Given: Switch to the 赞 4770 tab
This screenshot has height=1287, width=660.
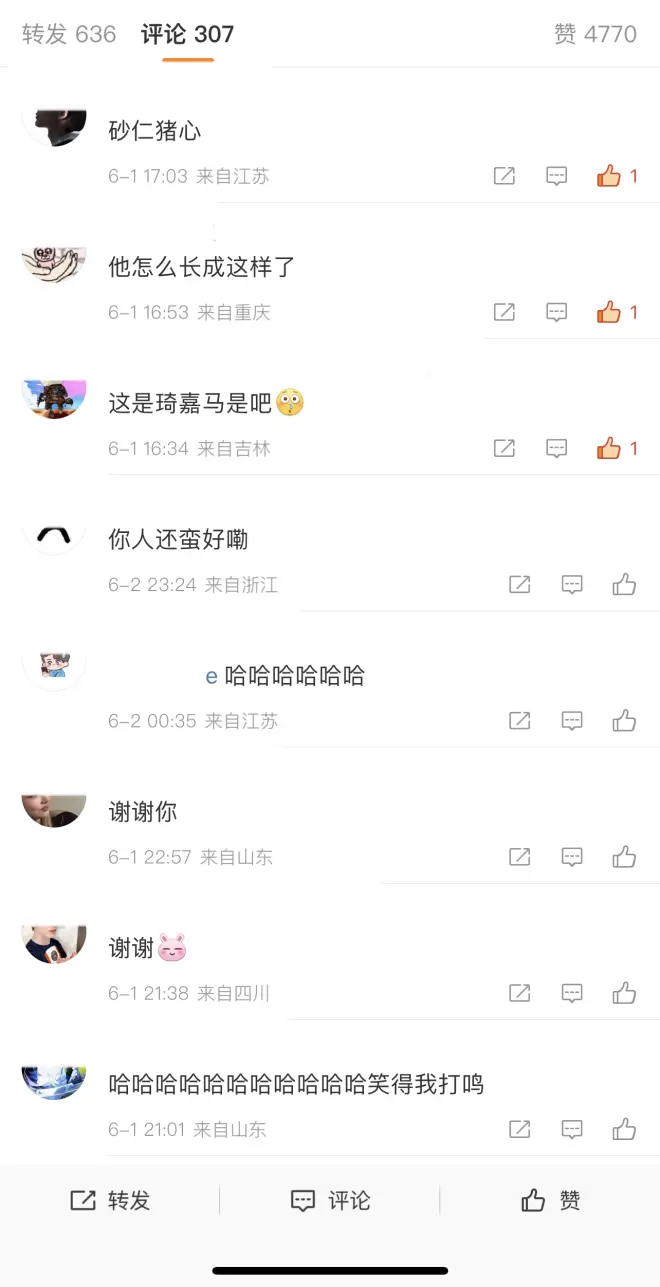Looking at the screenshot, I should click(x=595, y=34).
